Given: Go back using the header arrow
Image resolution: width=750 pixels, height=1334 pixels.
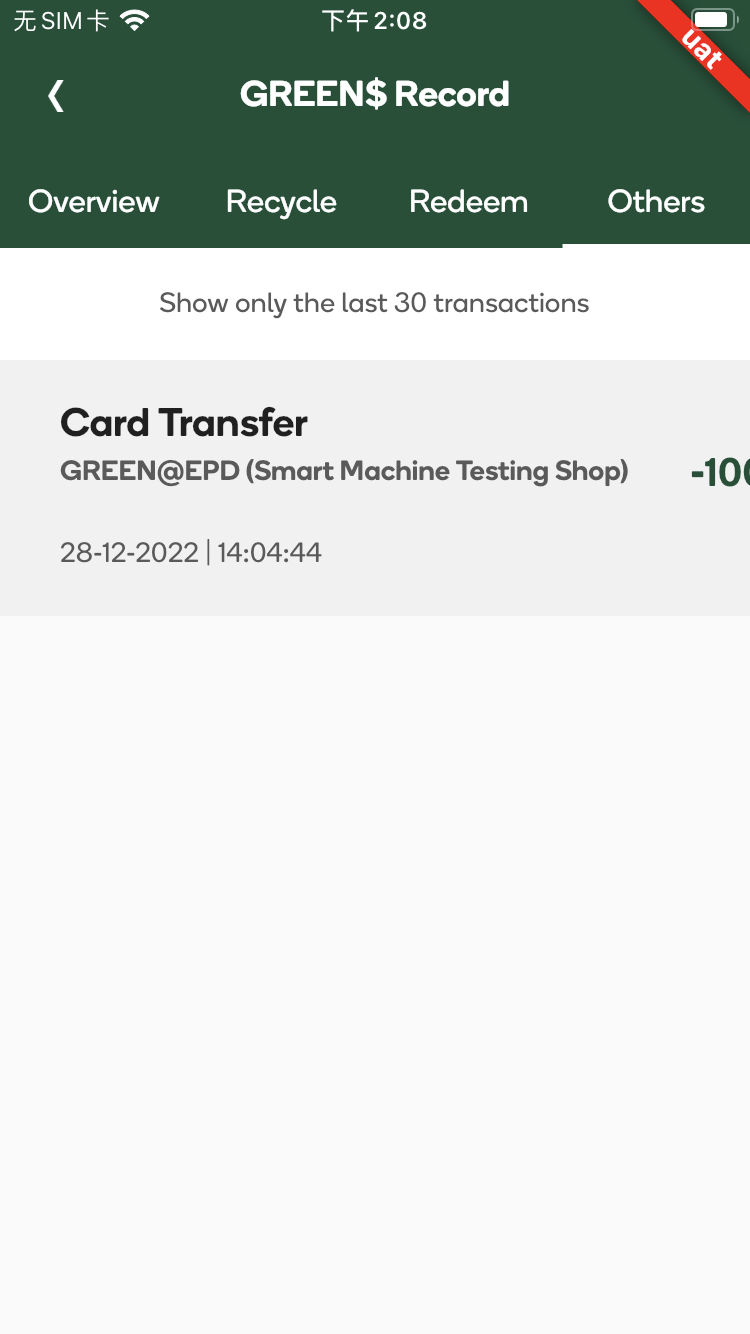Looking at the screenshot, I should click(56, 95).
